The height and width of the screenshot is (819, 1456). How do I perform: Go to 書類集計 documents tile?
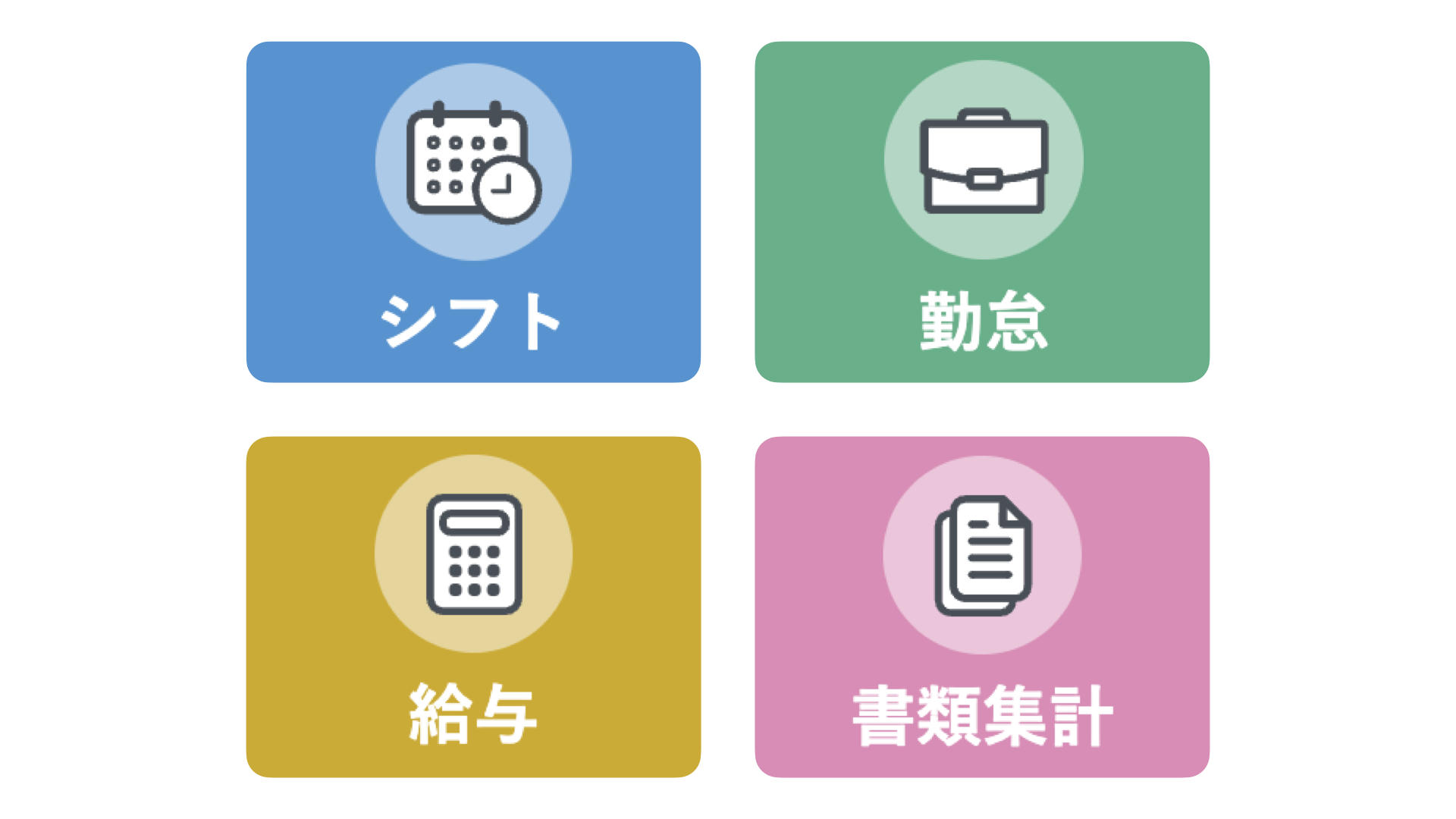(x=982, y=607)
